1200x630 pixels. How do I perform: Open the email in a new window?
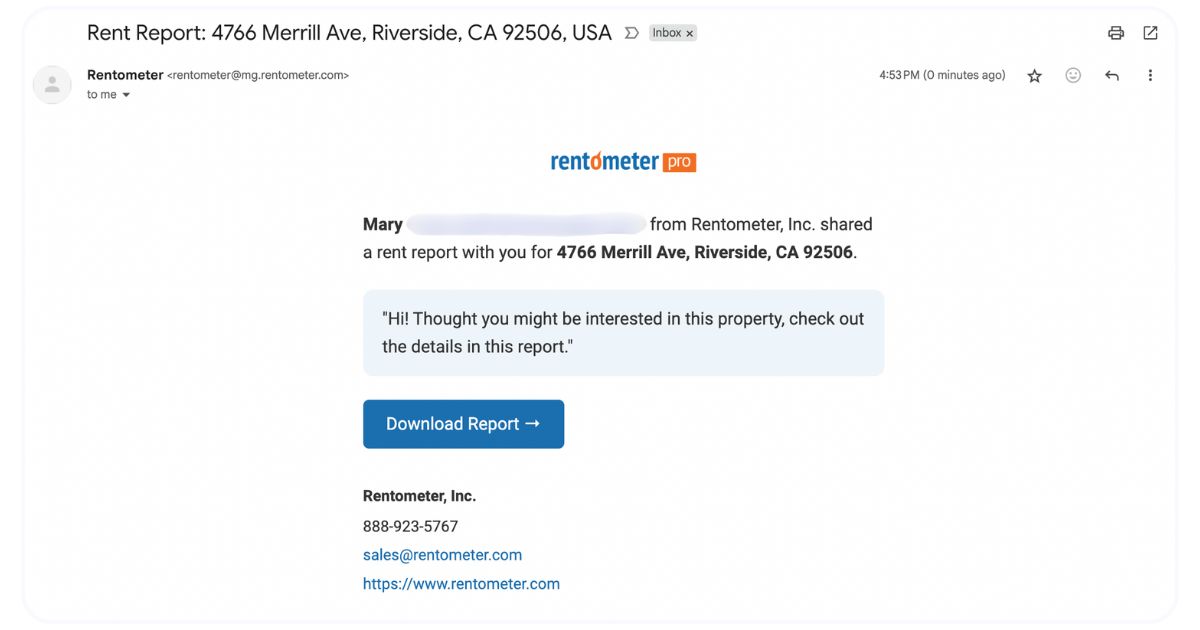click(1150, 33)
